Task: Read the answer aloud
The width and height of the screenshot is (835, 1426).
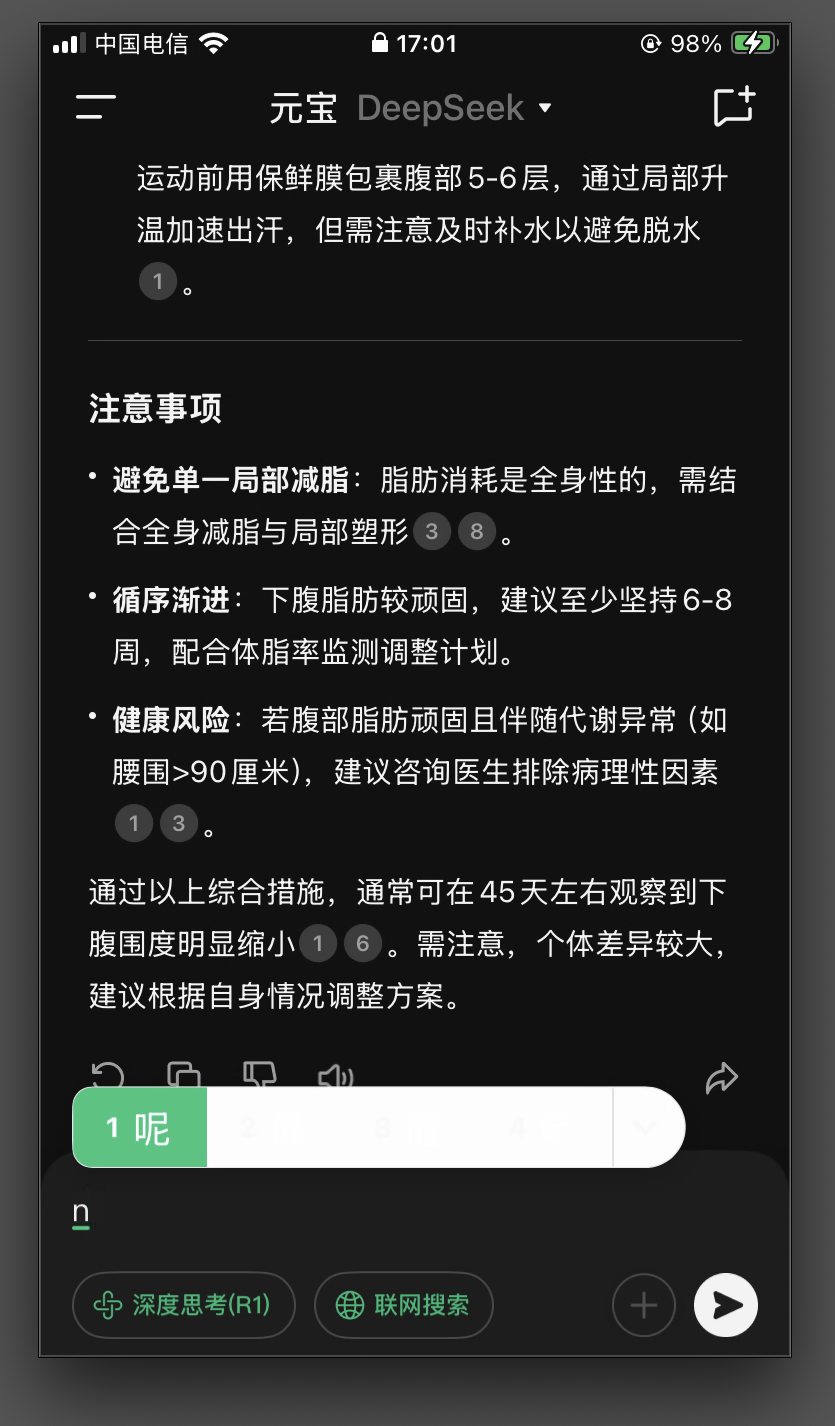Action: point(335,1076)
